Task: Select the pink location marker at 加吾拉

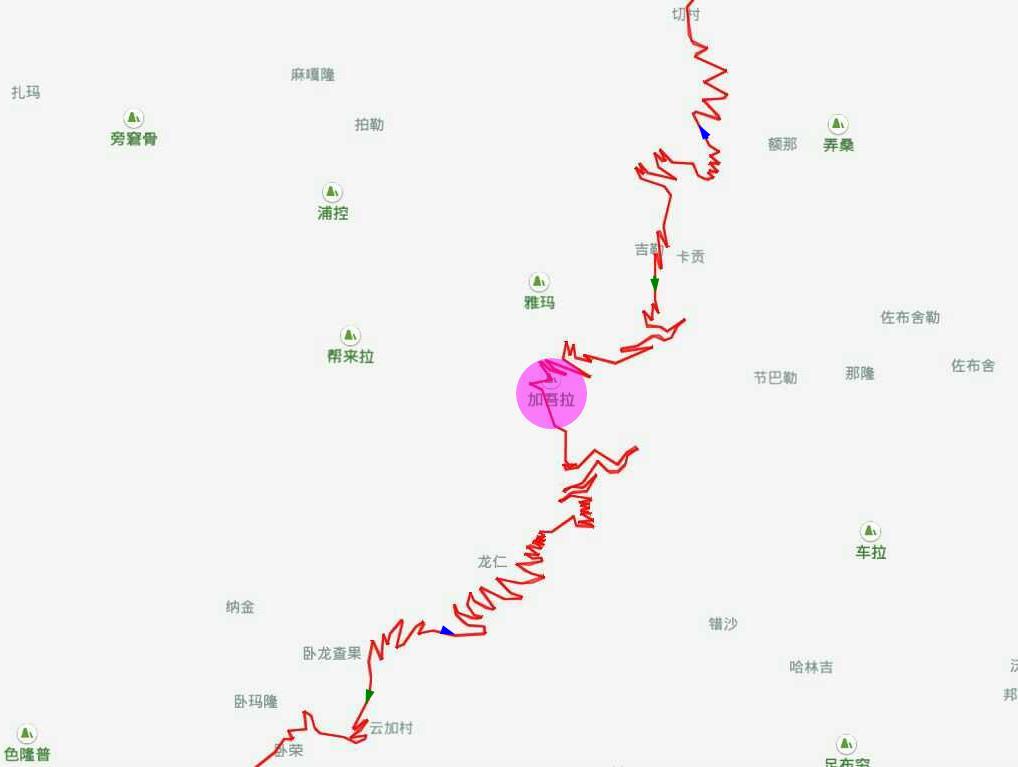Action: 551,394
